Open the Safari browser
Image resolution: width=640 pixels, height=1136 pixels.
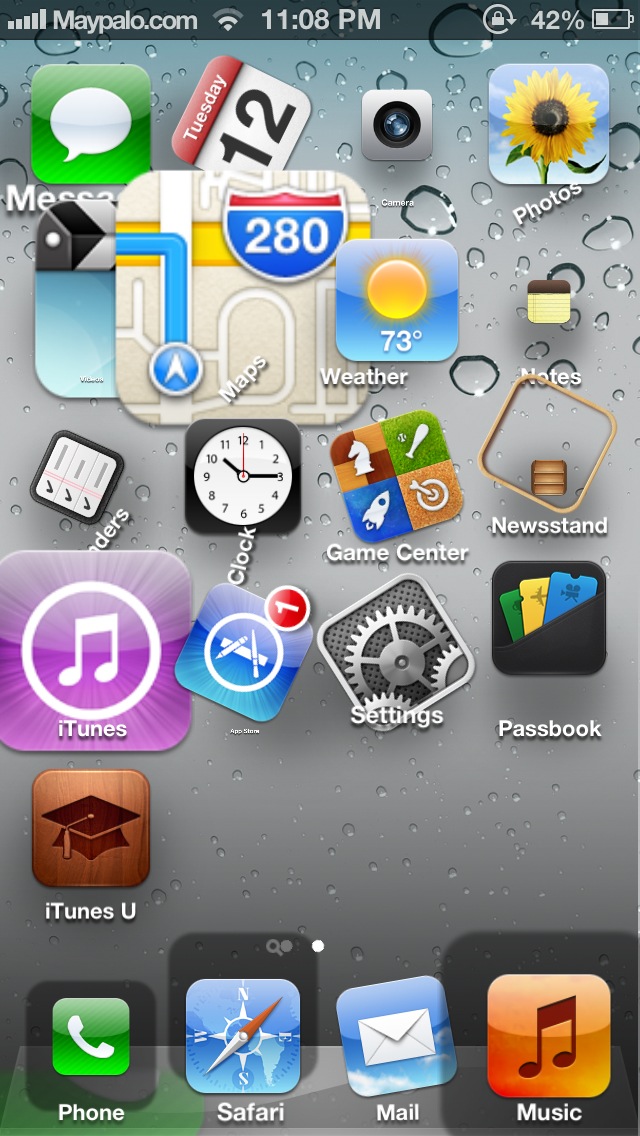243,1036
